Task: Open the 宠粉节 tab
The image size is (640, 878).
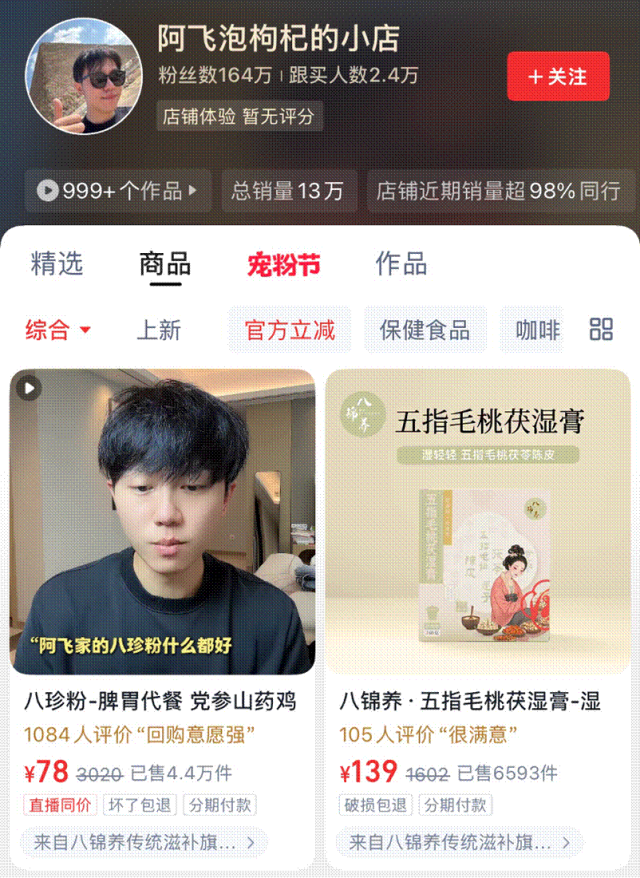Action: (x=284, y=264)
